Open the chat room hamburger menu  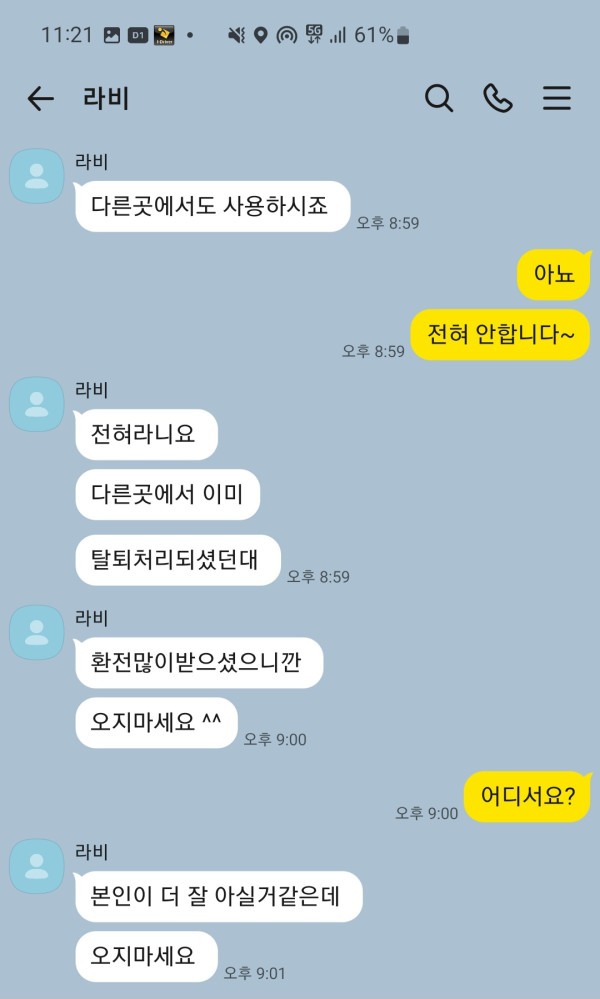click(557, 99)
